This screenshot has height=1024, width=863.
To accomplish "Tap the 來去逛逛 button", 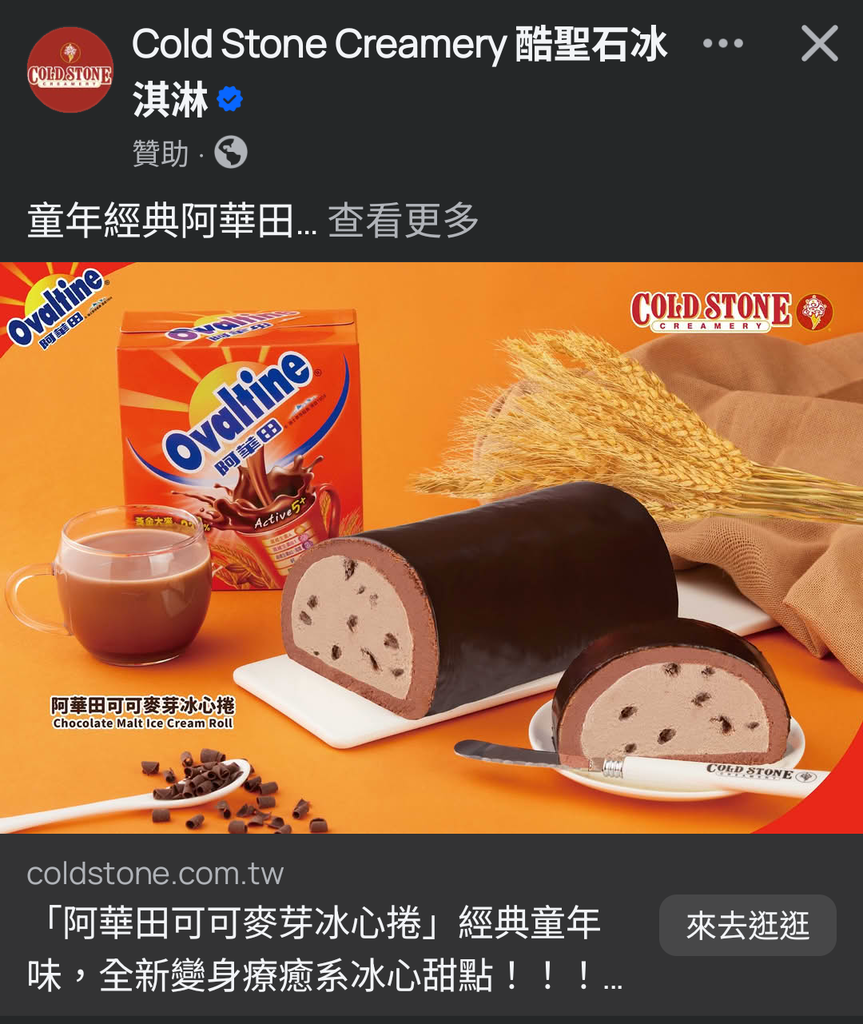I will pos(747,925).
